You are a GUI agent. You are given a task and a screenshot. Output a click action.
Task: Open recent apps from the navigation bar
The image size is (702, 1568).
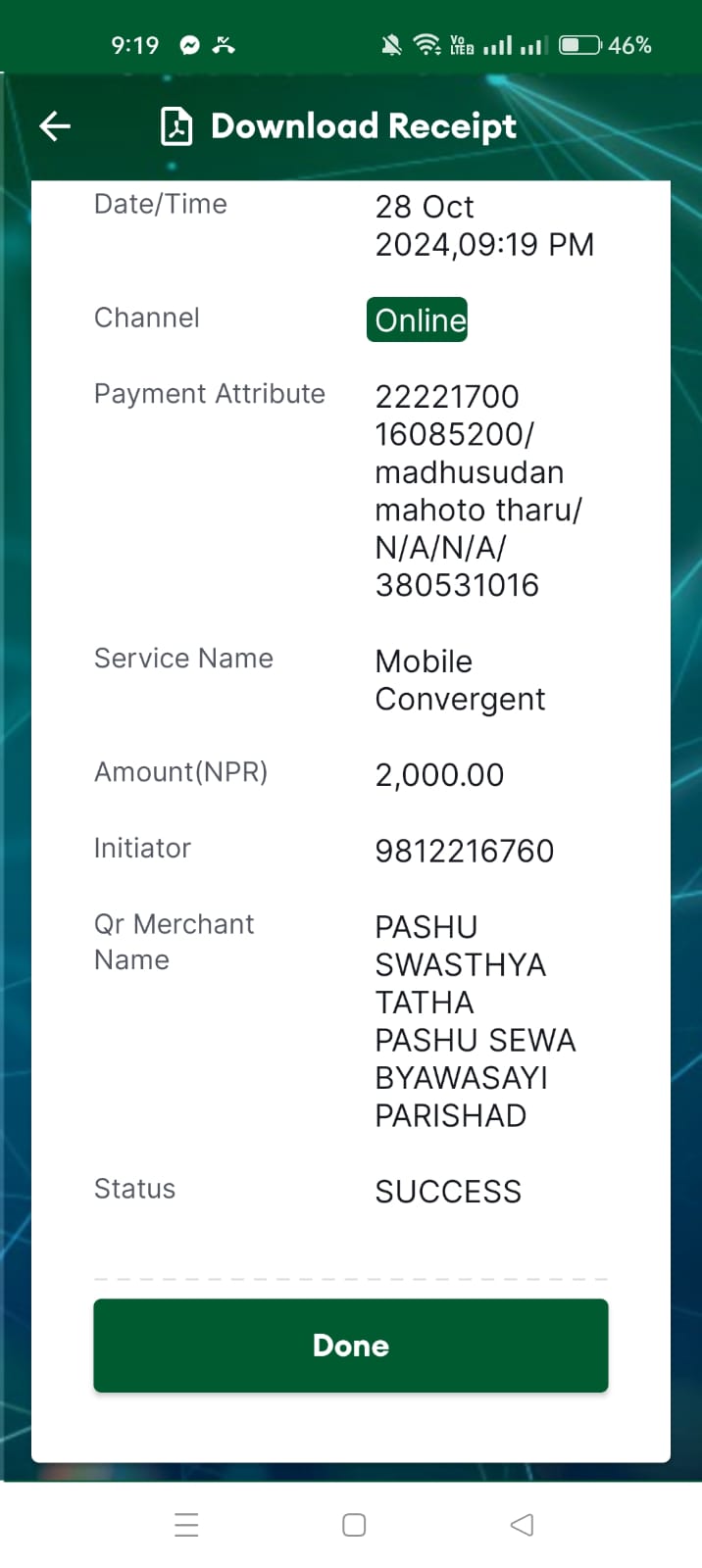tap(186, 1525)
